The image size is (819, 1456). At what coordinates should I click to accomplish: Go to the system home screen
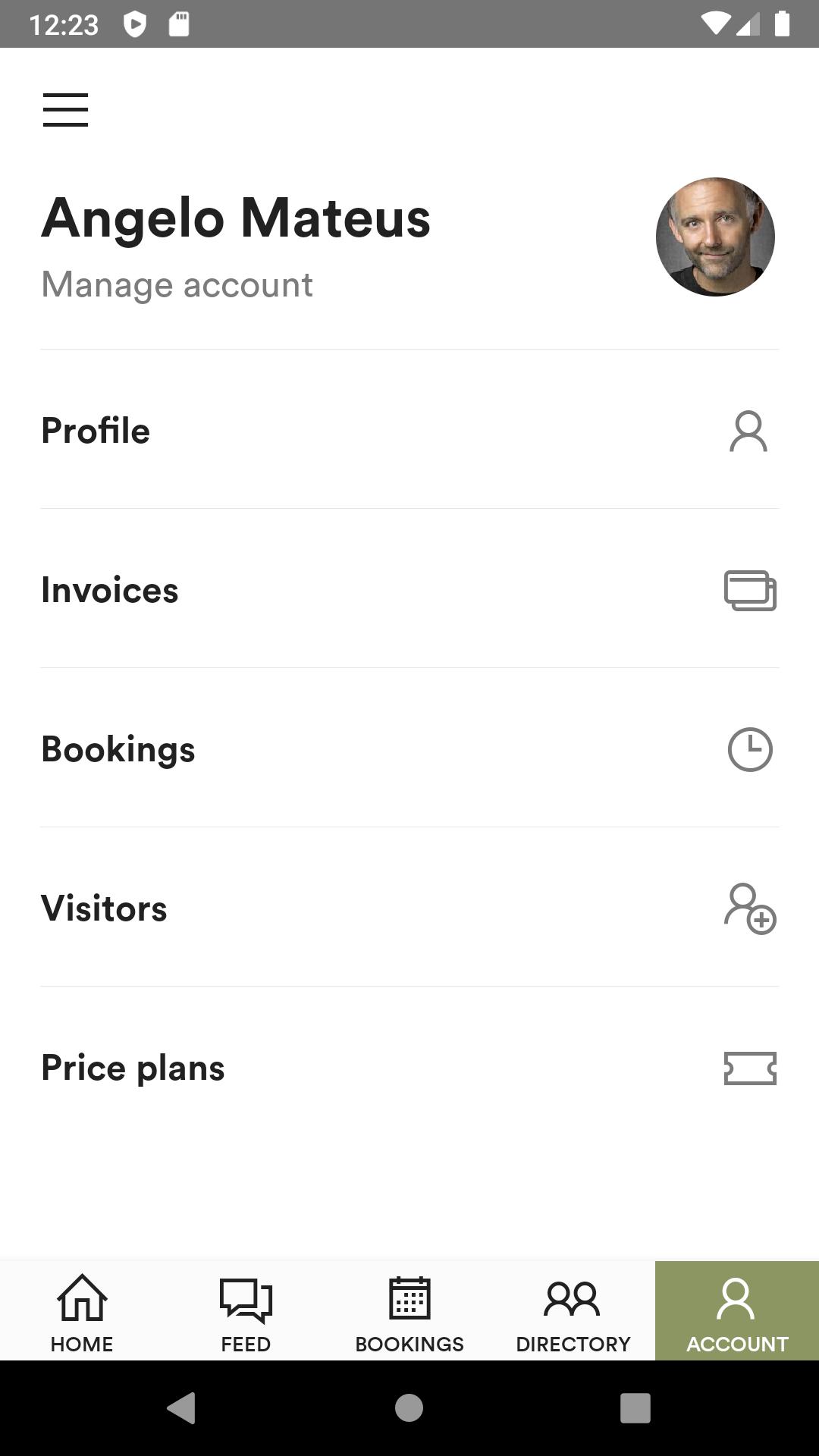[x=409, y=1408]
